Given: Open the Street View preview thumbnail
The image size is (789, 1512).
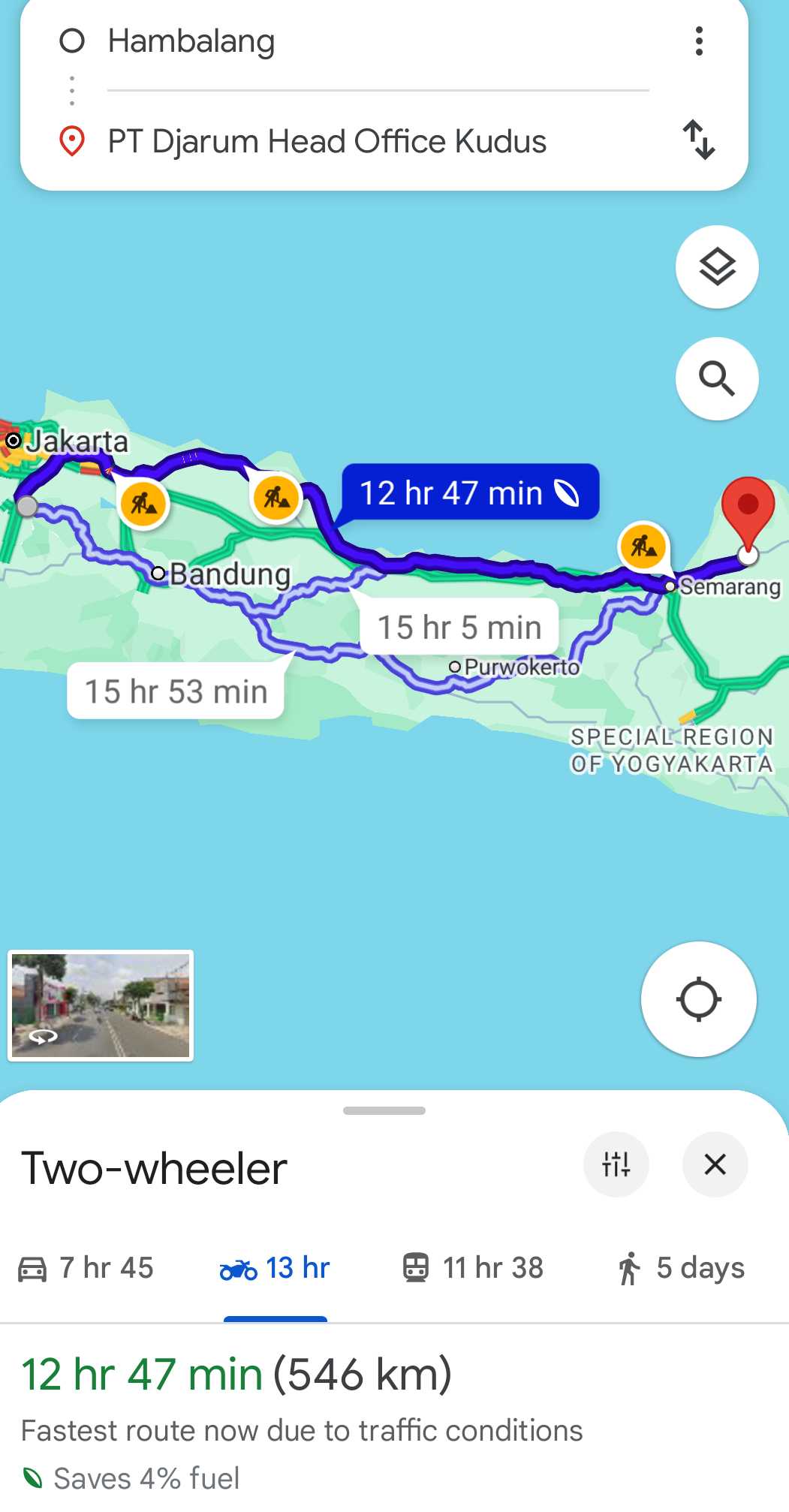Looking at the screenshot, I should coord(101,1005).
